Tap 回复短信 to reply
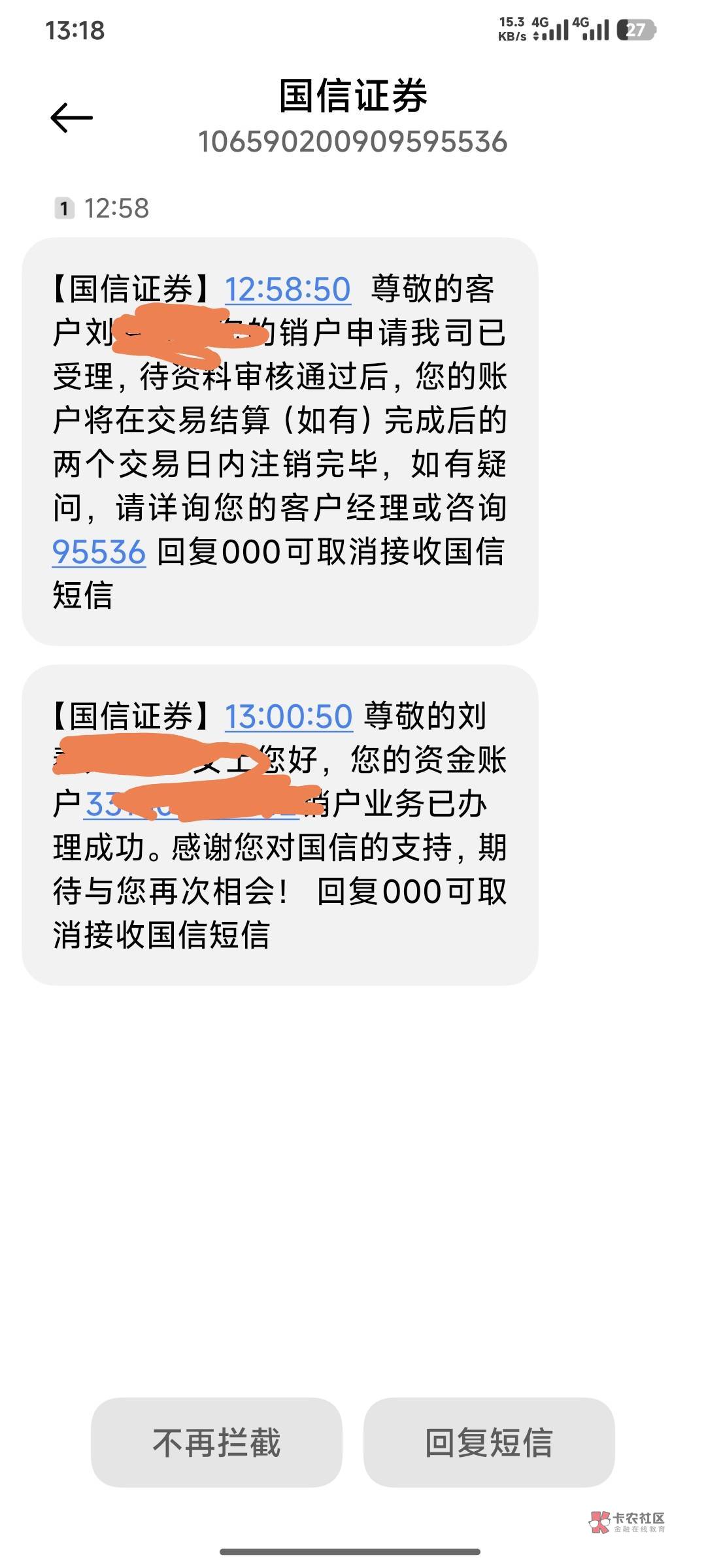Screen dimensions: 706x1568 (x=489, y=1443)
